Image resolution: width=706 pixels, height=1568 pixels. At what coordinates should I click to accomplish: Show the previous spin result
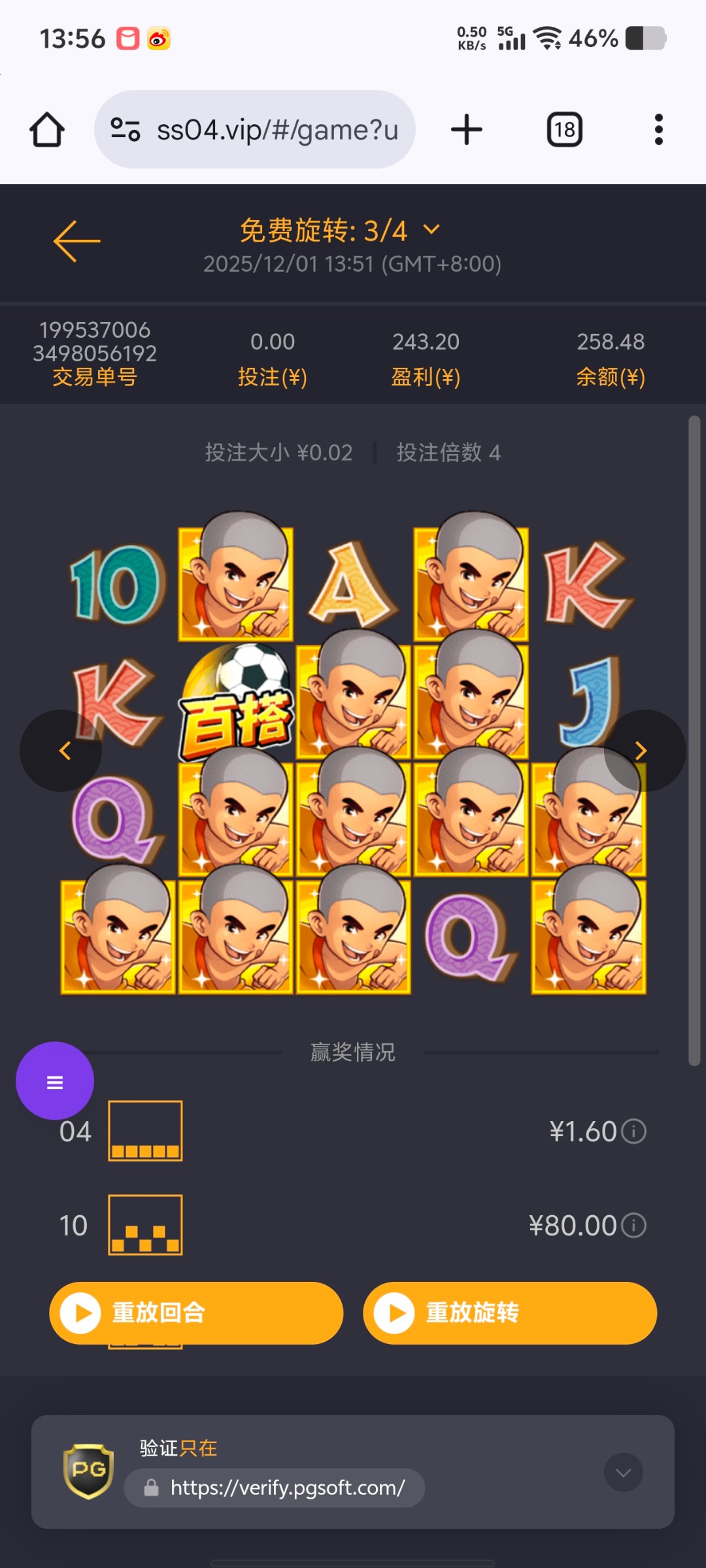click(x=62, y=751)
